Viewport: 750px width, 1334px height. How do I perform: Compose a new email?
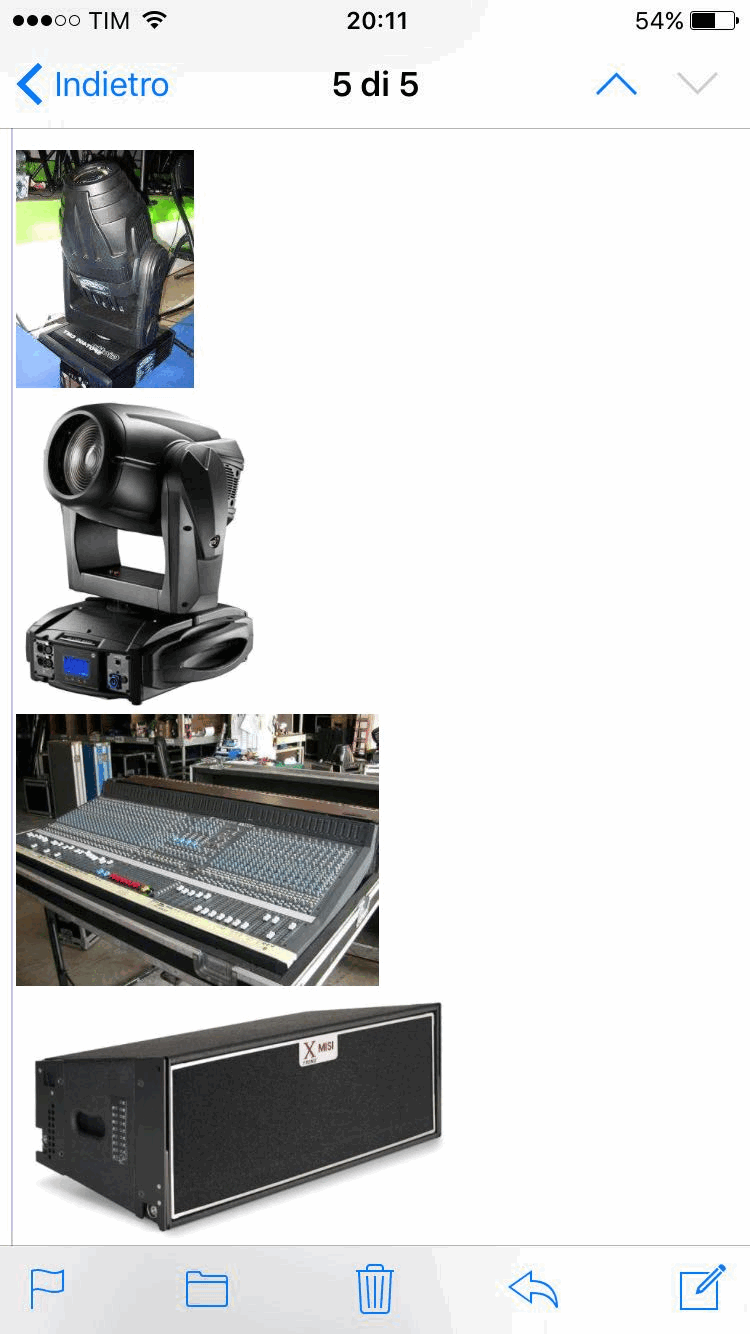click(702, 1287)
